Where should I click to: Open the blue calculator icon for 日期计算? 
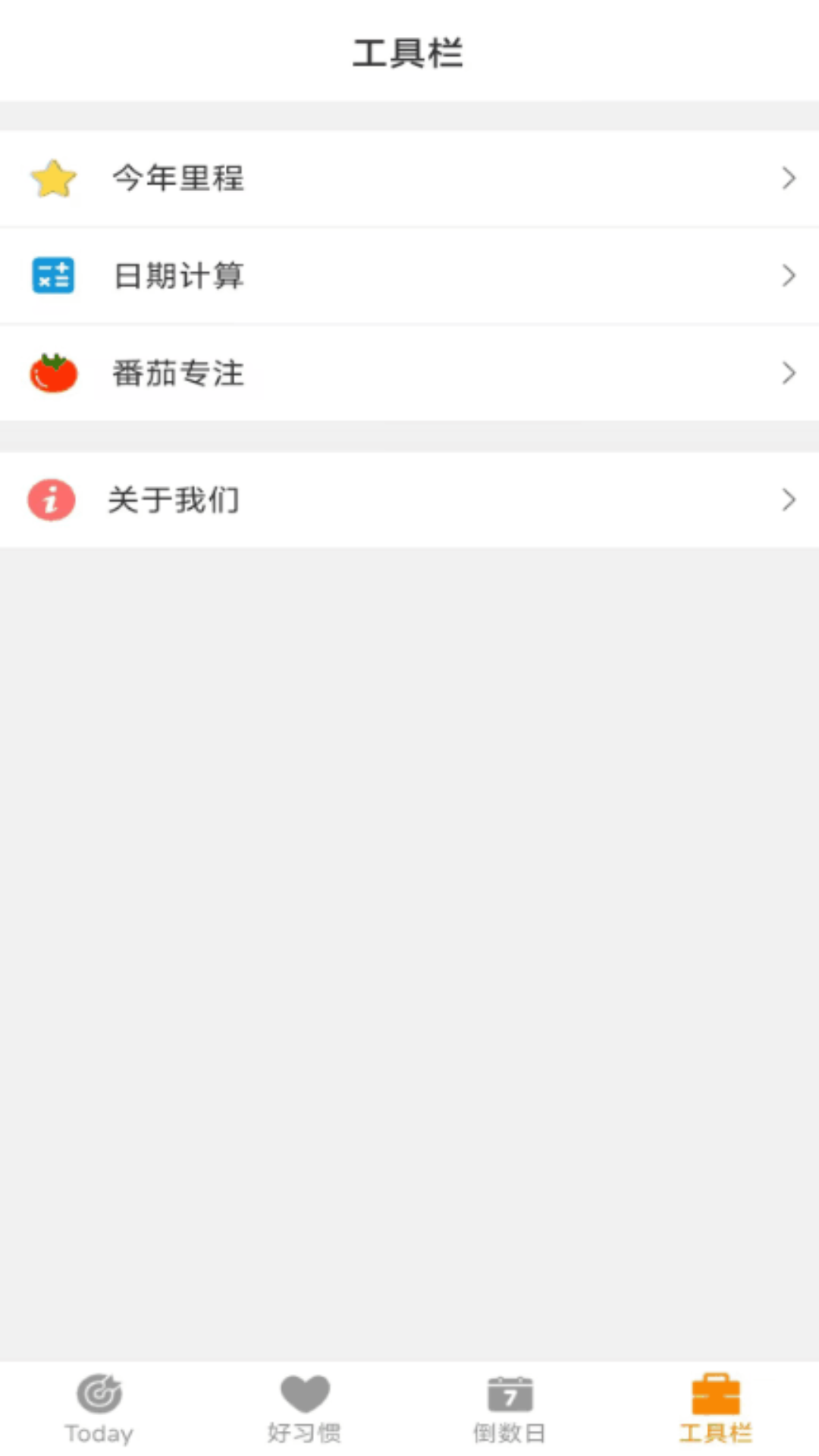coord(52,275)
